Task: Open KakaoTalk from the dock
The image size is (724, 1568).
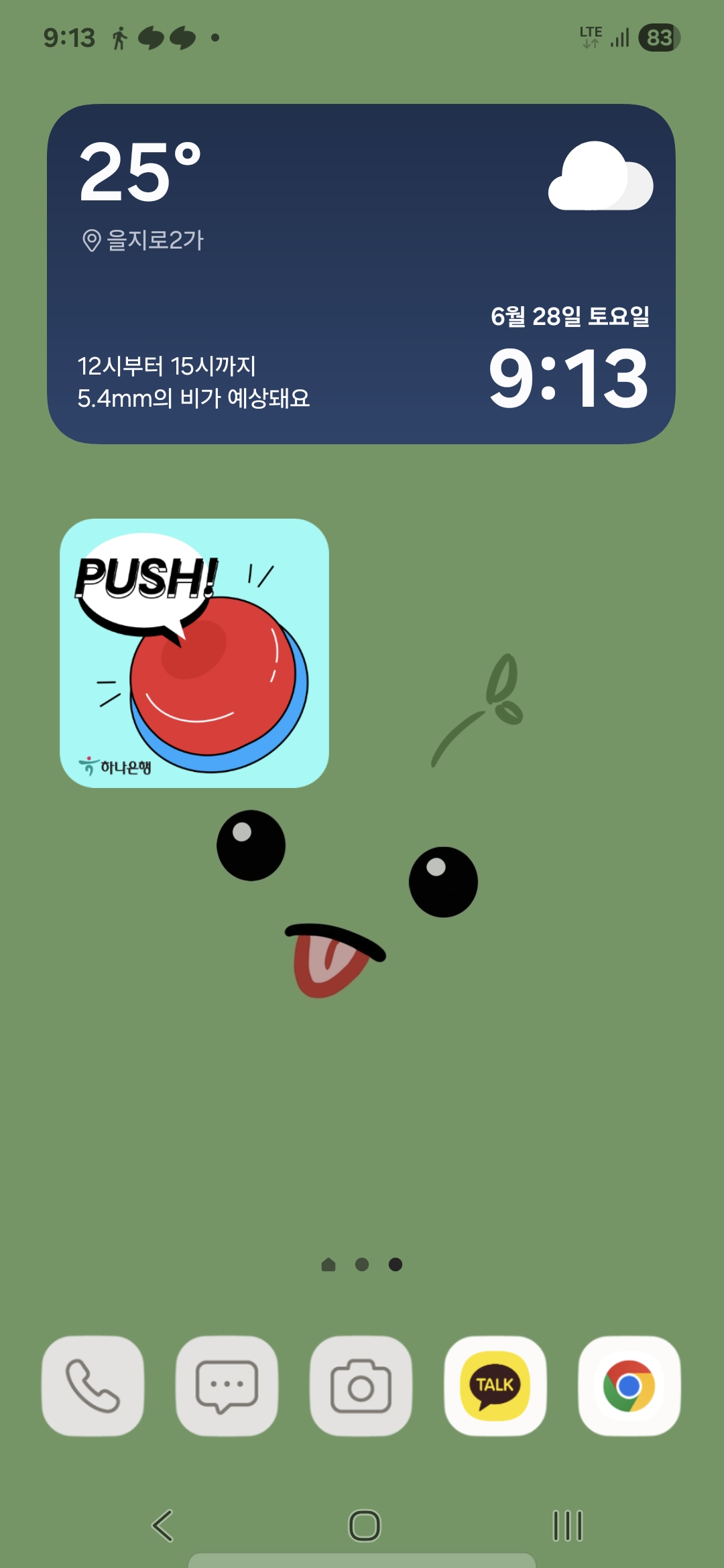Action: click(495, 1386)
